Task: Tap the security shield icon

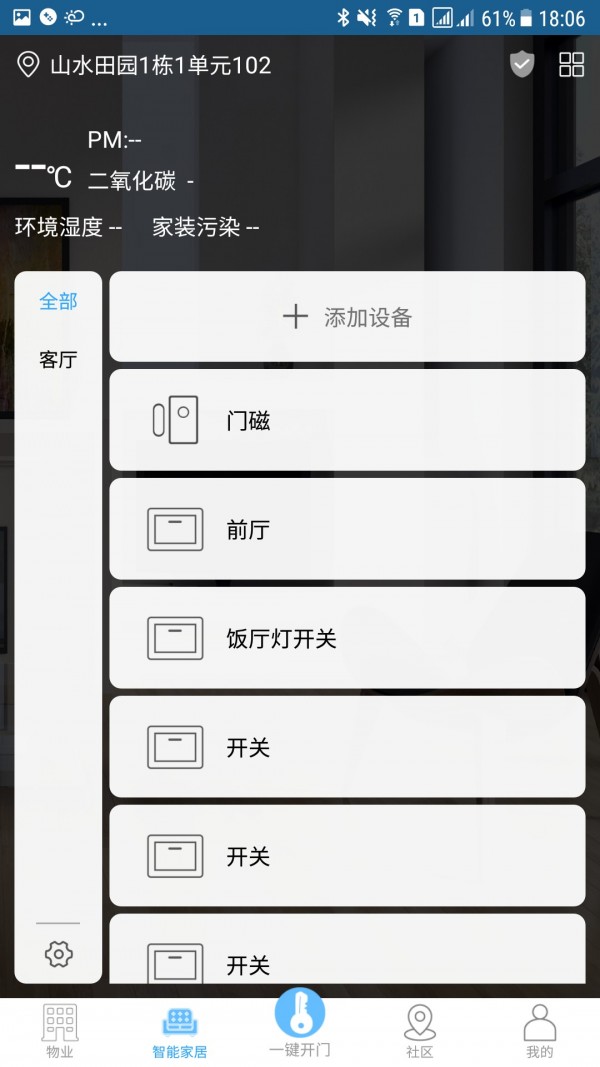Action: coord(522,65)
